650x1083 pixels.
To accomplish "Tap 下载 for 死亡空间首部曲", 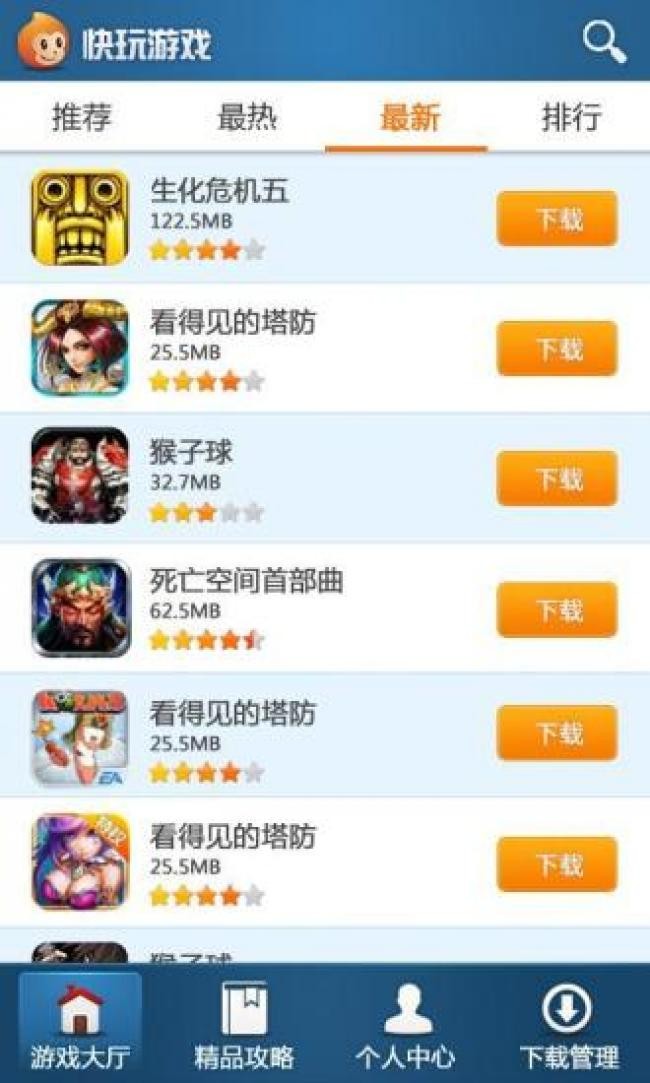I will point(557,609).
